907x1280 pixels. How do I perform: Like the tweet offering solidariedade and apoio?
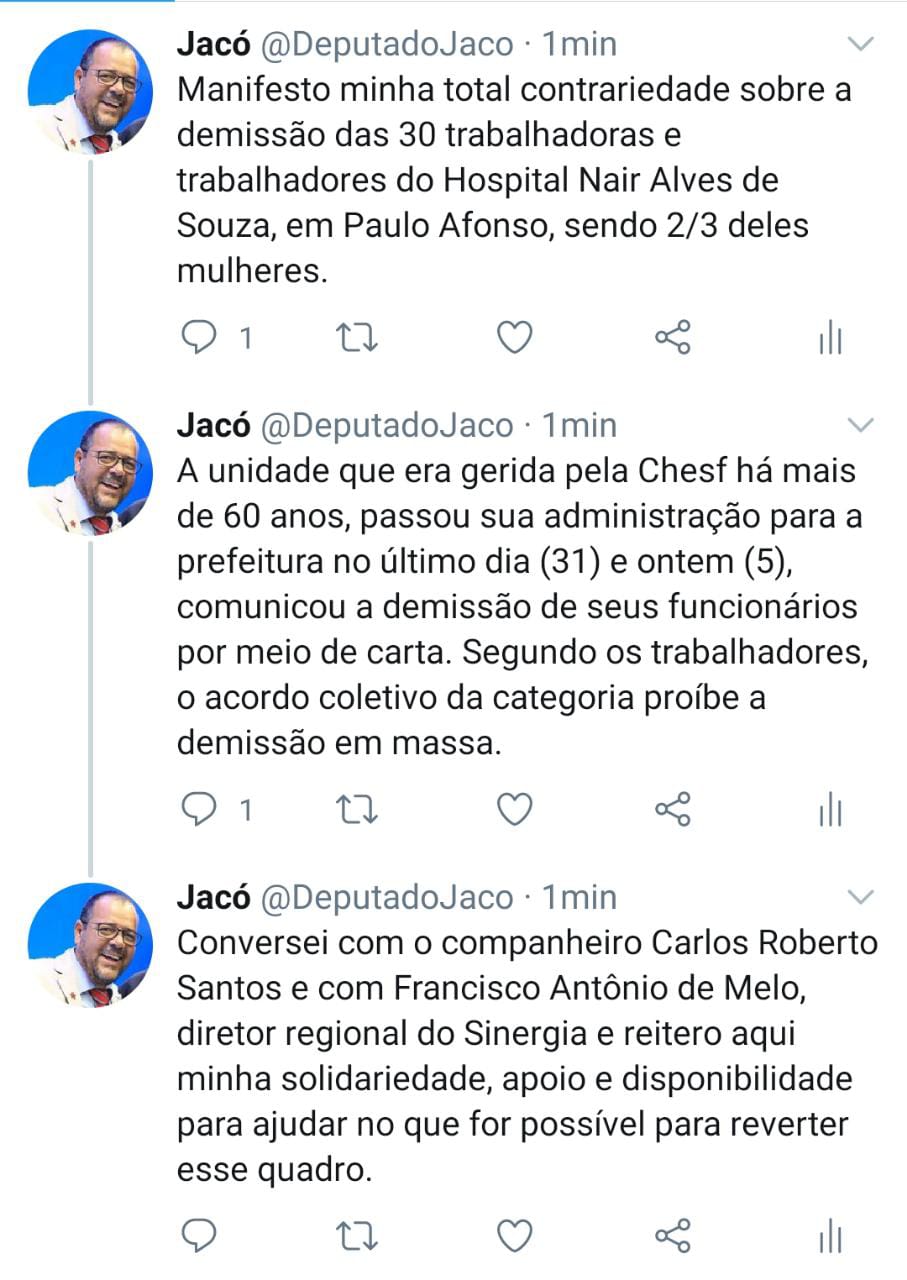[515, 1236]
